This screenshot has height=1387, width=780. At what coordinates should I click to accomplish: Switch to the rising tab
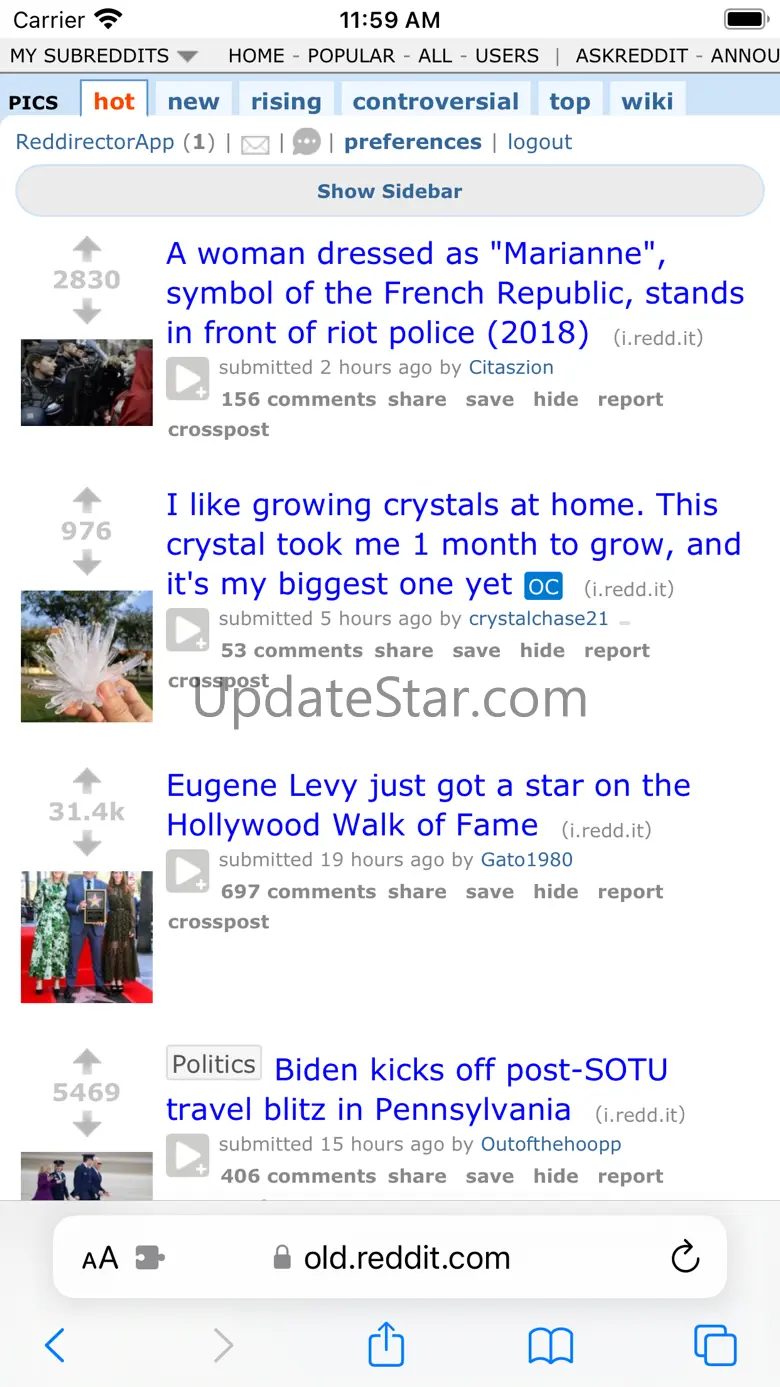pyautogui.click(x=286, y=101)
